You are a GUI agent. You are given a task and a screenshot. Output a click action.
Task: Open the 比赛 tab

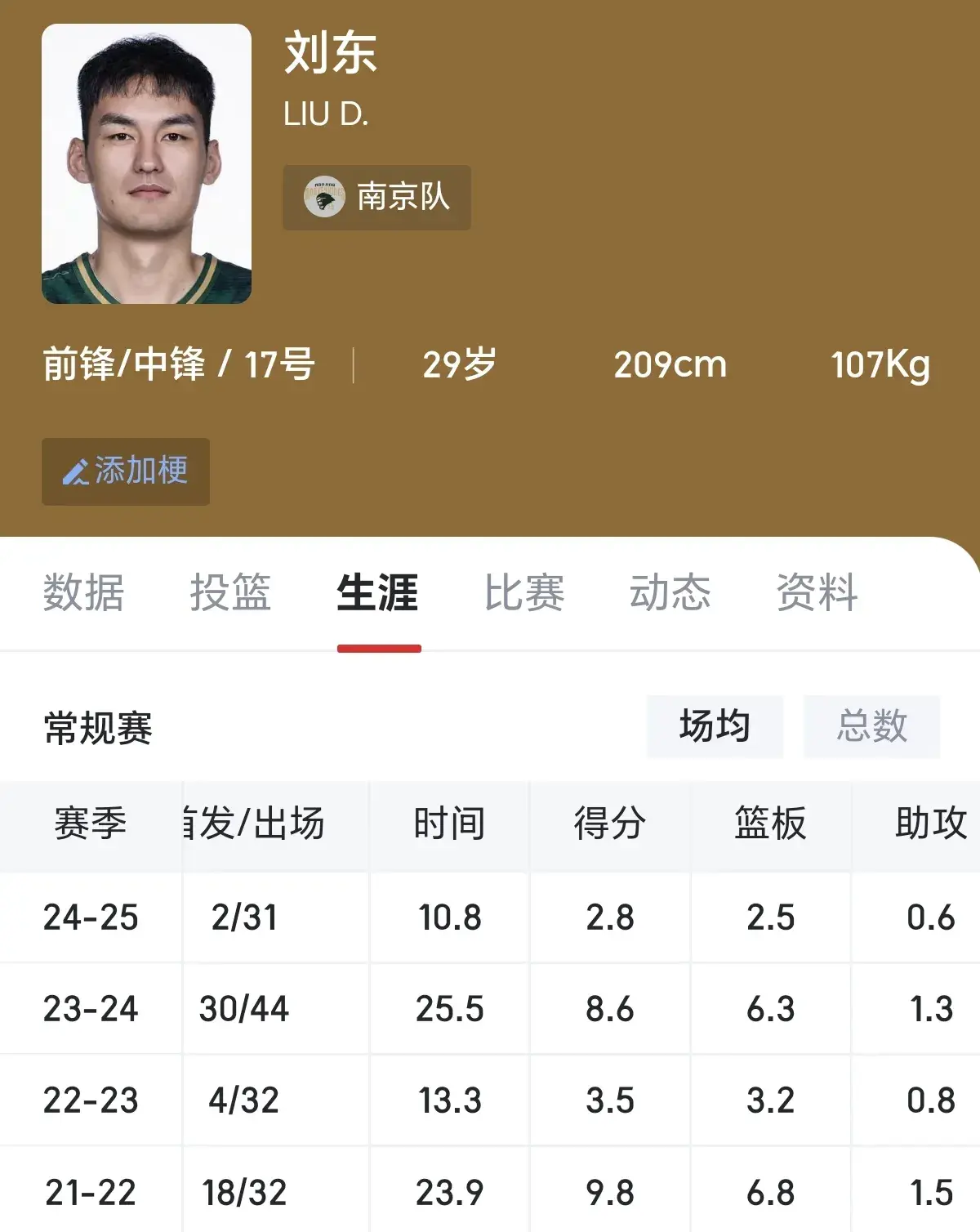[524, 592]
